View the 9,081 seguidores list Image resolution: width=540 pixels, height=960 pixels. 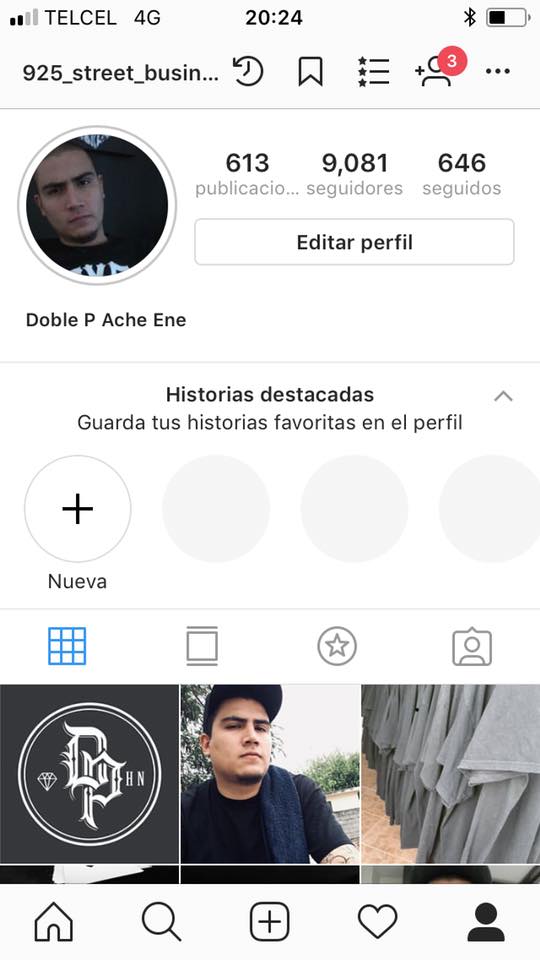(x=354, y=174)
